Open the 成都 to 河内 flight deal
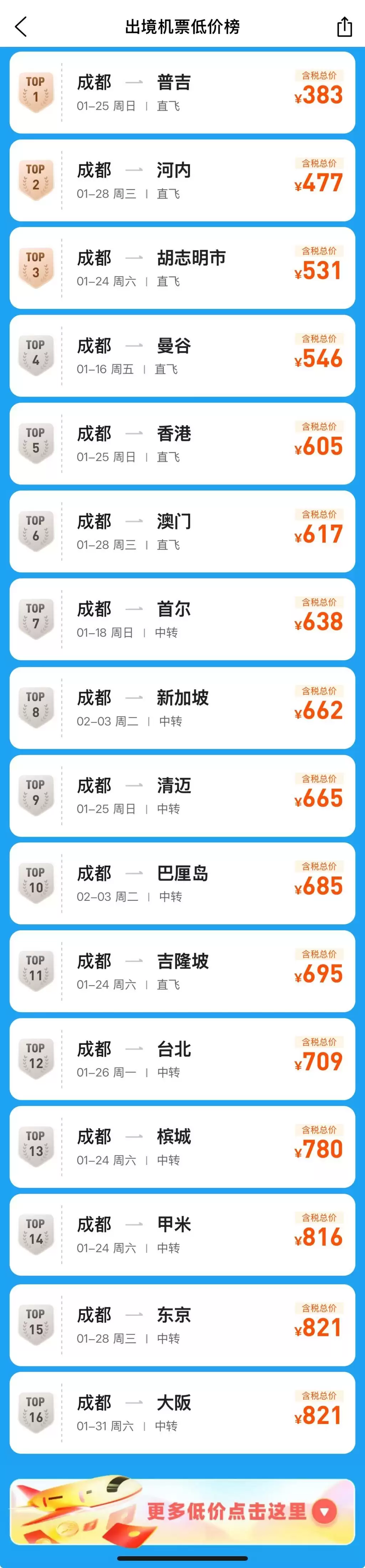 182,180
